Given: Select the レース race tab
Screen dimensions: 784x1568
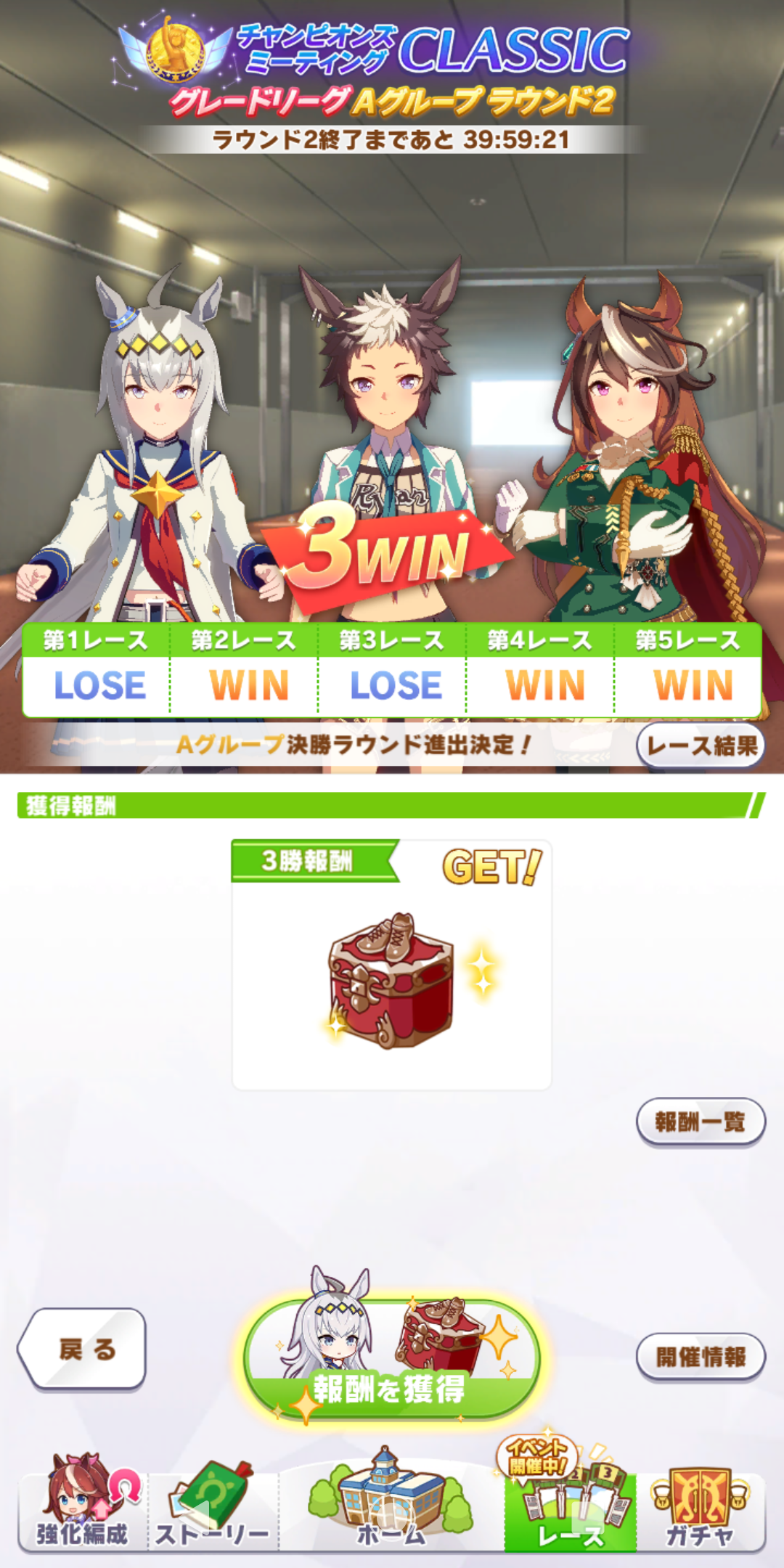Looking at the screenshot, I should [571, 1510].
